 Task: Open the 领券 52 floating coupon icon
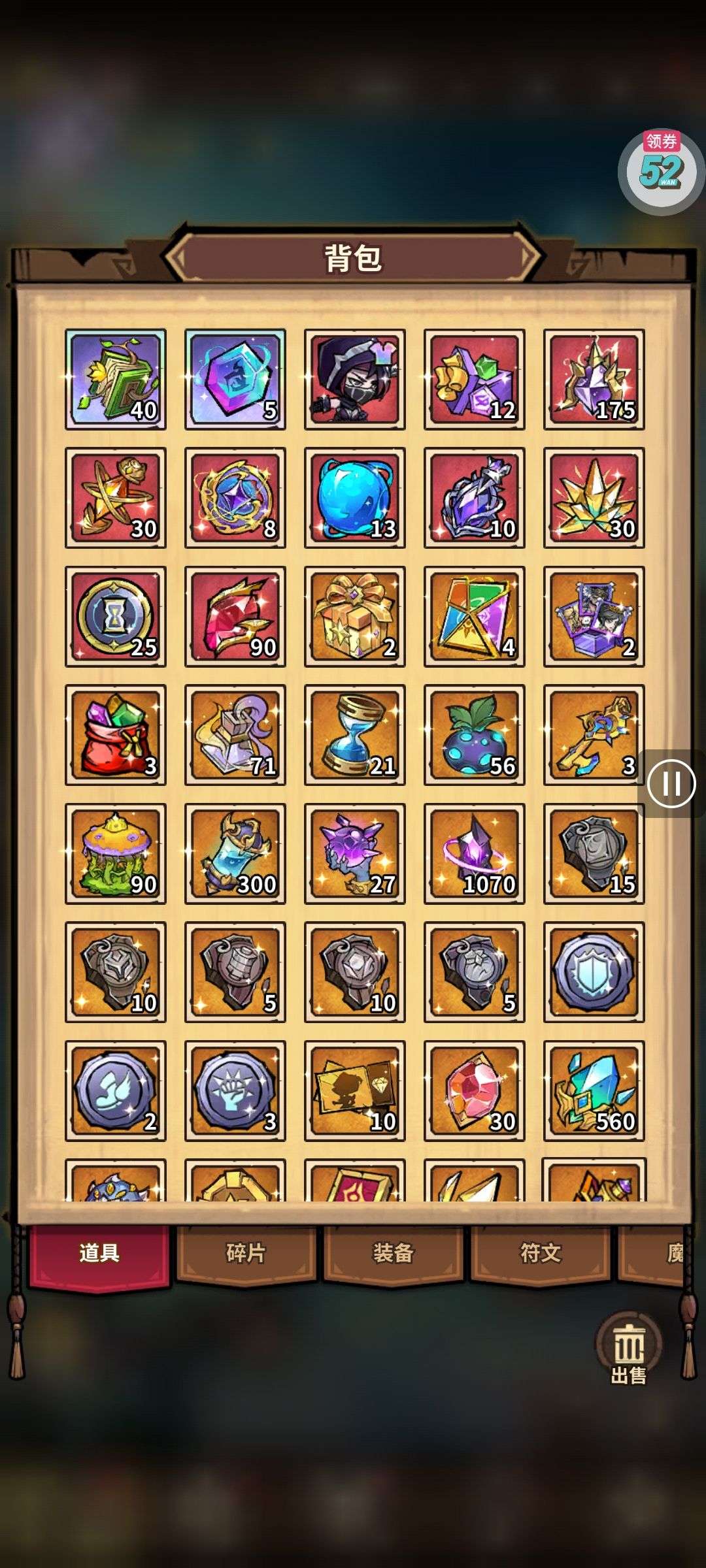(x=661, y=170)
